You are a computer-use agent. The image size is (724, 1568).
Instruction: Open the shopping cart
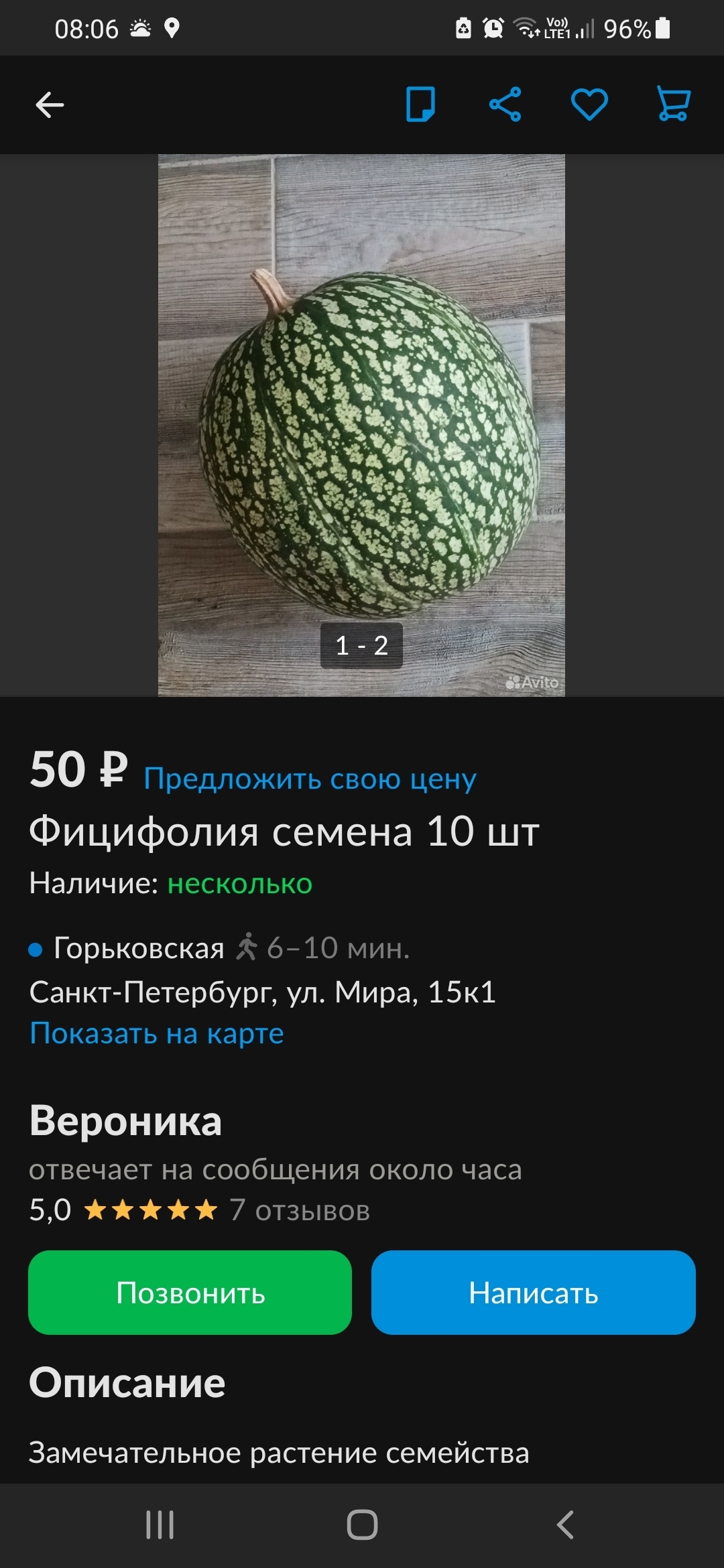tap(673, 105)
